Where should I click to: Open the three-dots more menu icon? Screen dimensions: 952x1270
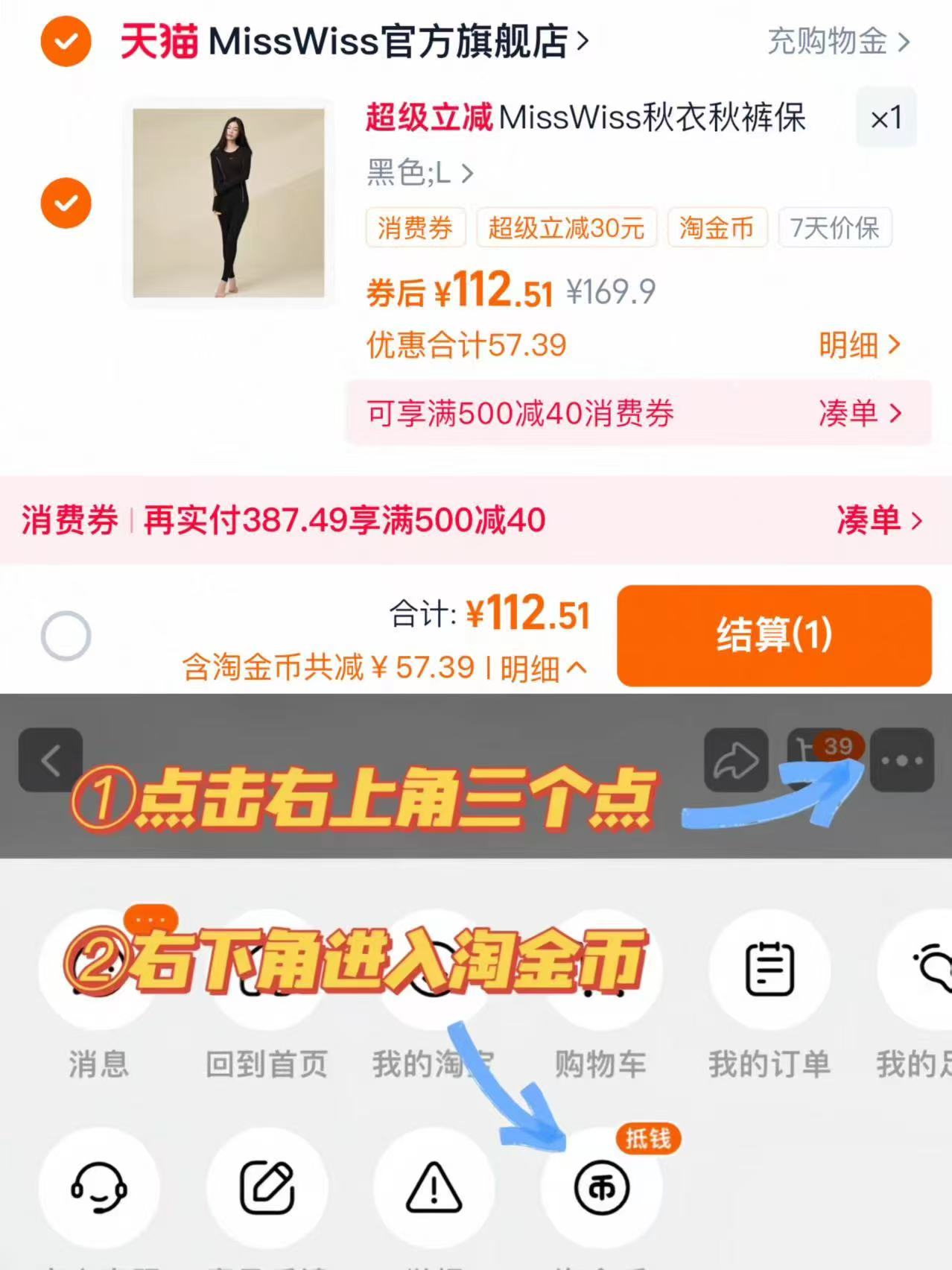click(x=902, y=759)
